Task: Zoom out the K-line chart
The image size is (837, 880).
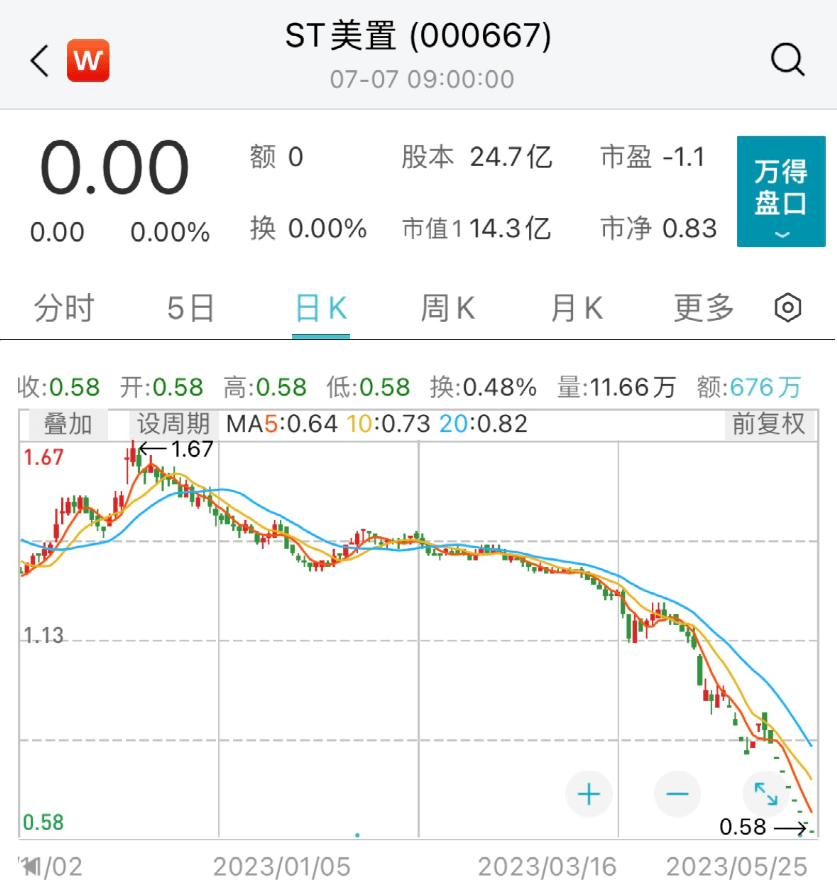Action: 677,795
